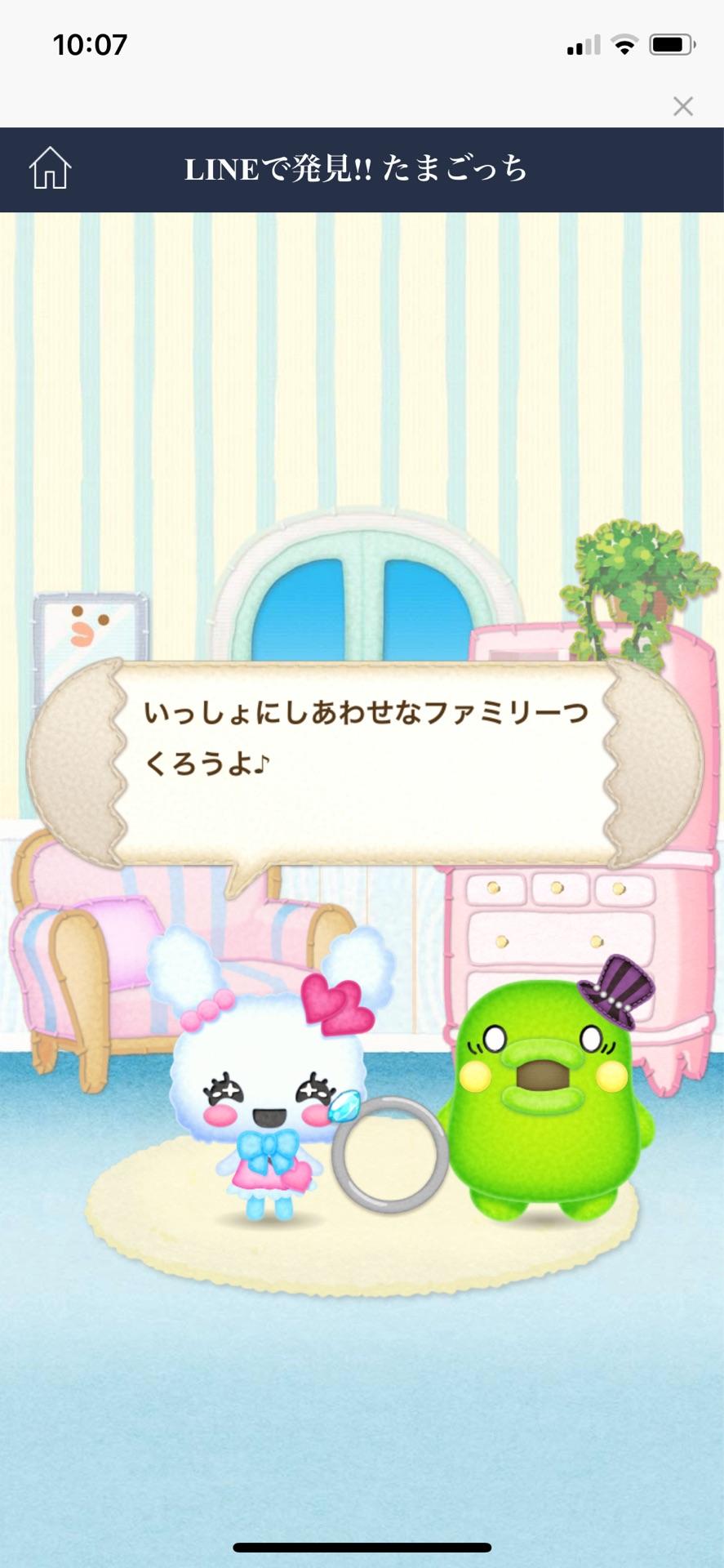
Task: Close the LINE web view
Action: tap(682, 106)
